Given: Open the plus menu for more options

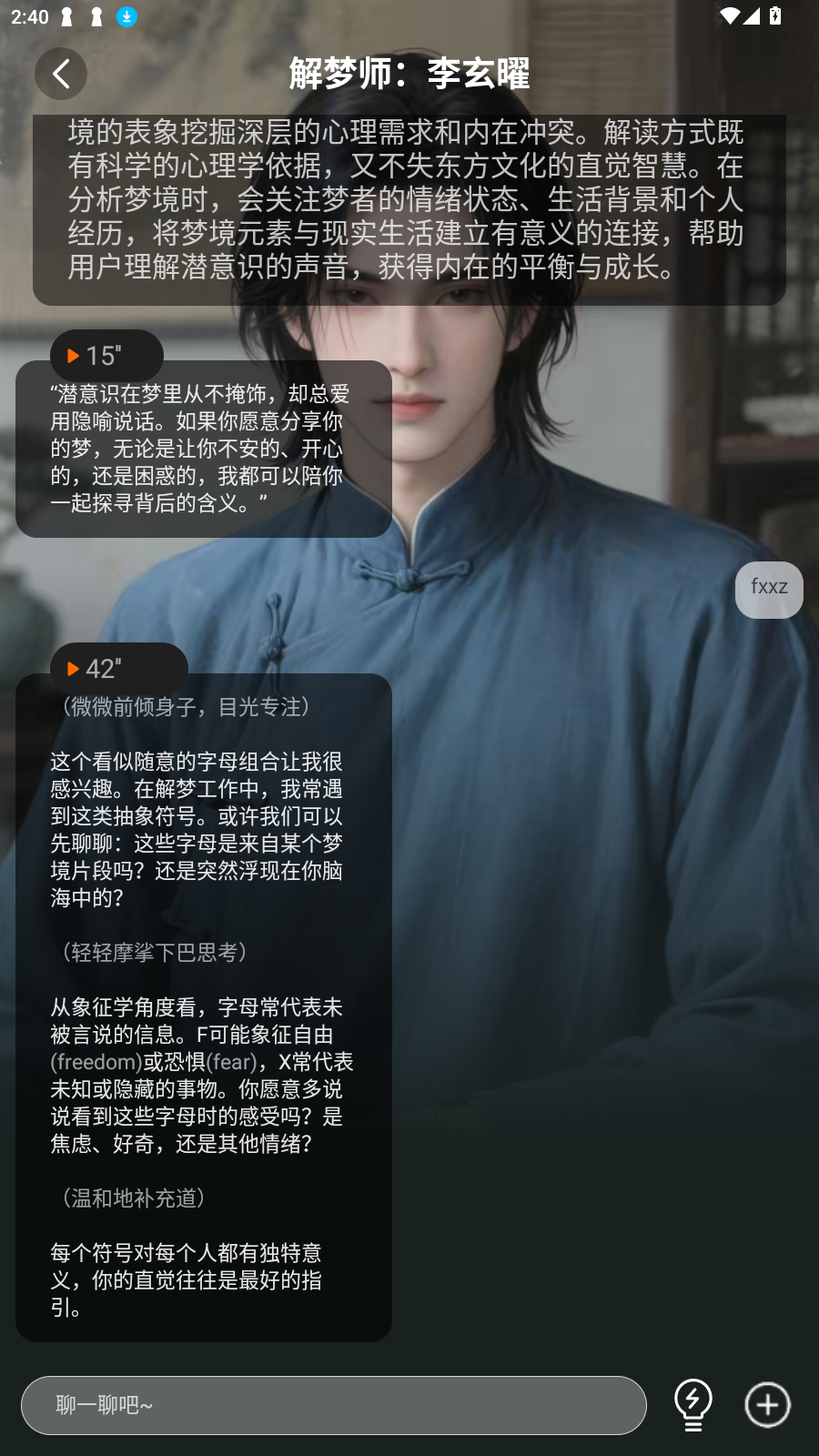Looking at the screenshot, I should point(767,1404).
